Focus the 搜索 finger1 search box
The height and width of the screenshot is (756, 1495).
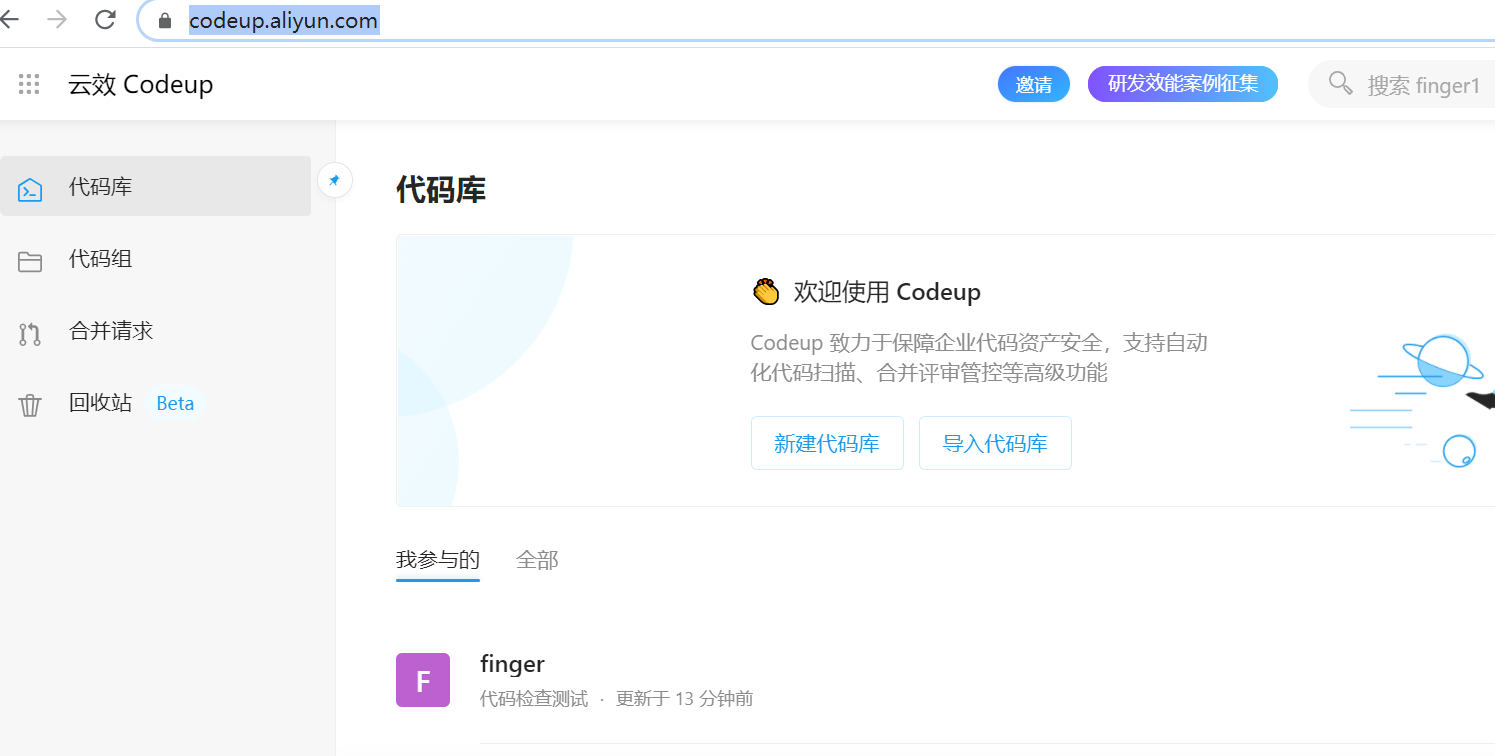(1422, 85)
